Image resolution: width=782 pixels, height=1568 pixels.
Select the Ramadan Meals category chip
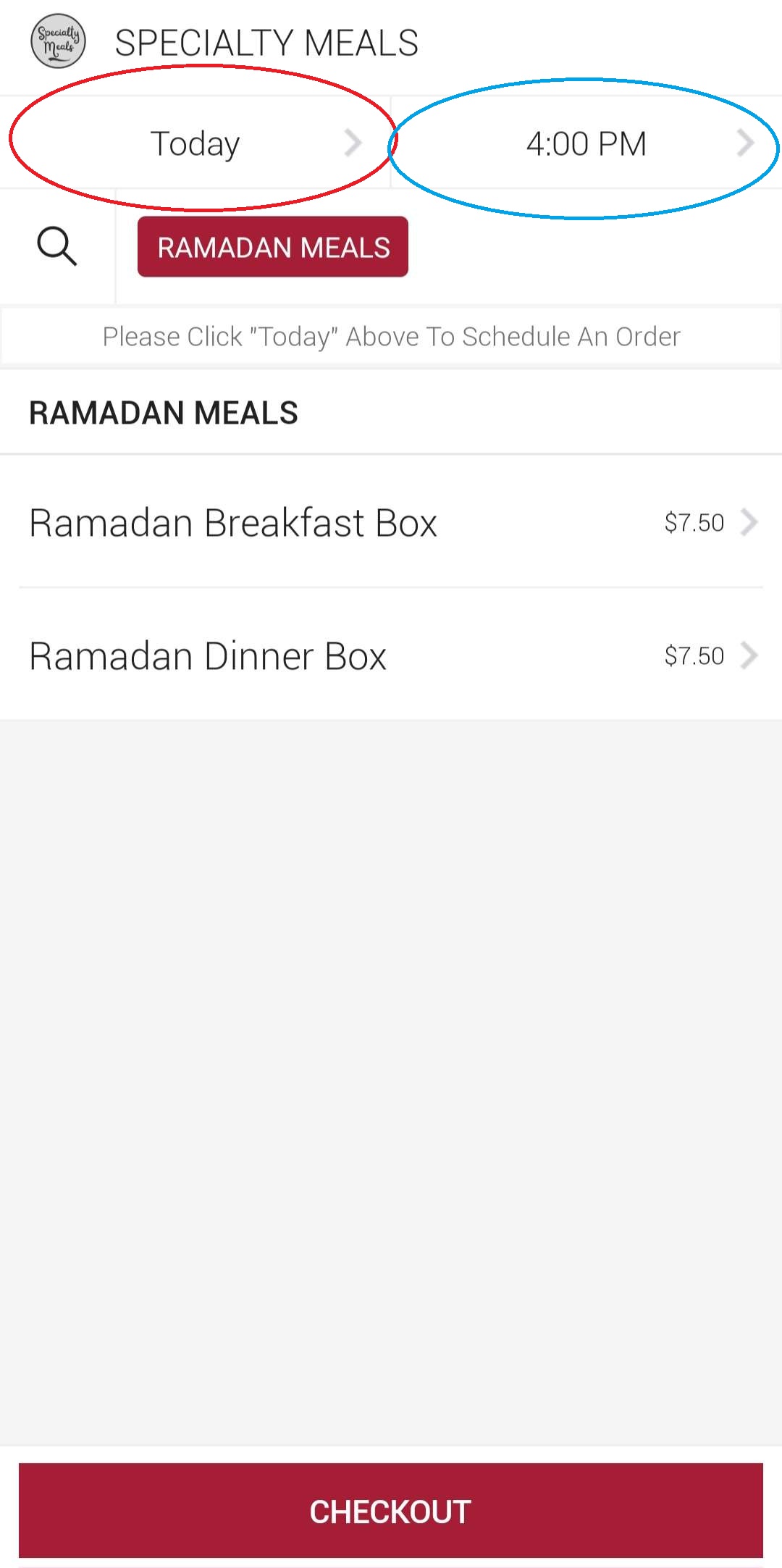coord(273,247)
